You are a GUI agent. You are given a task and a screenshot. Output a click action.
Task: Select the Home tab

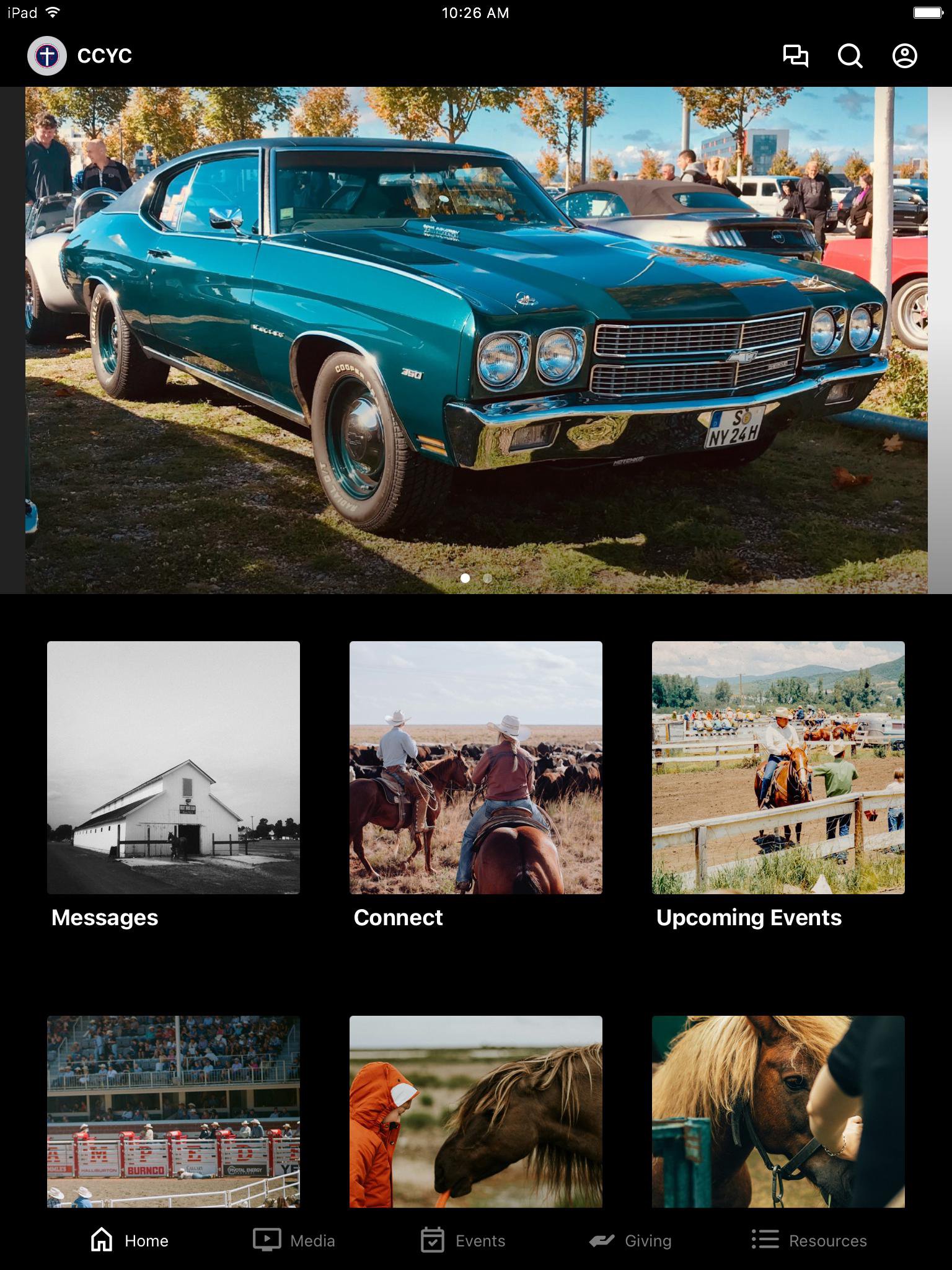tap(130, 1240)
